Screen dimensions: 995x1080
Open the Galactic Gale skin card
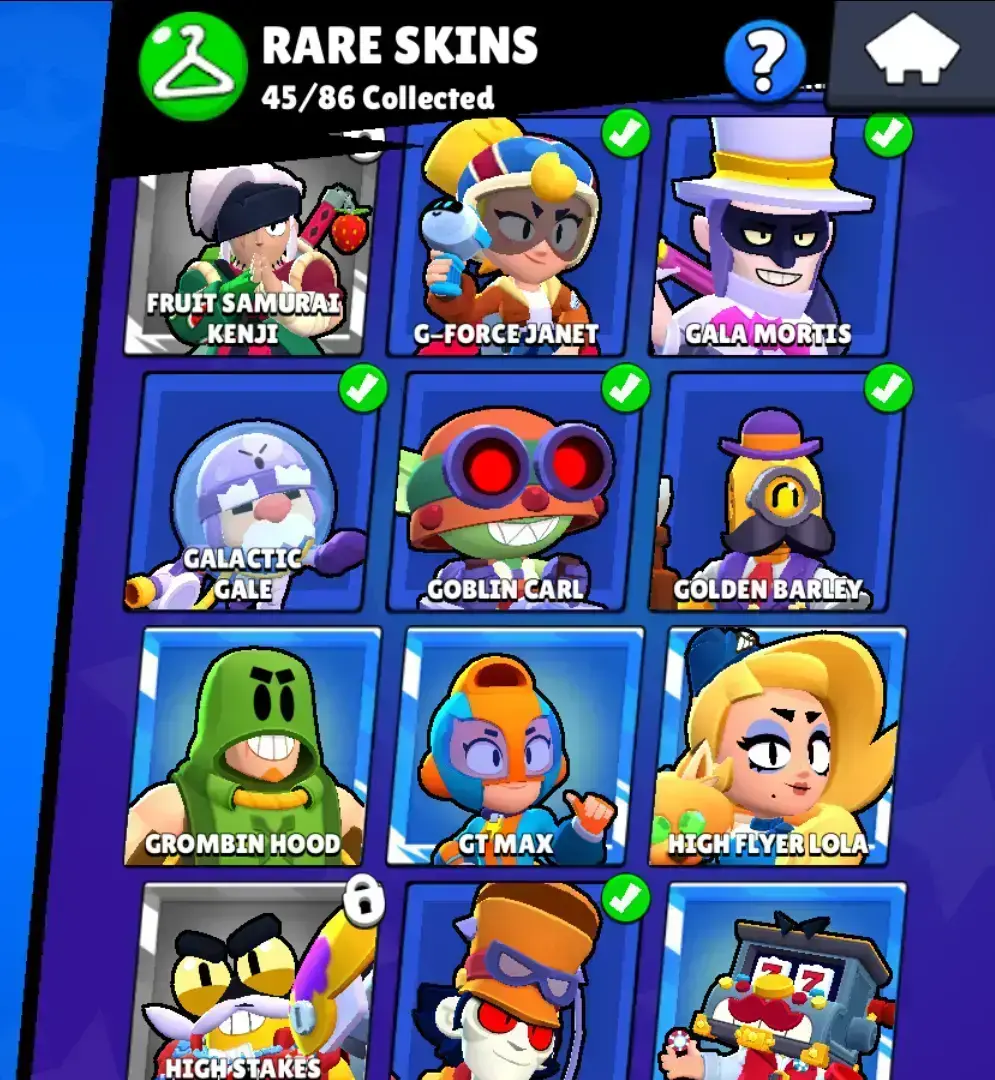[250, 495]
